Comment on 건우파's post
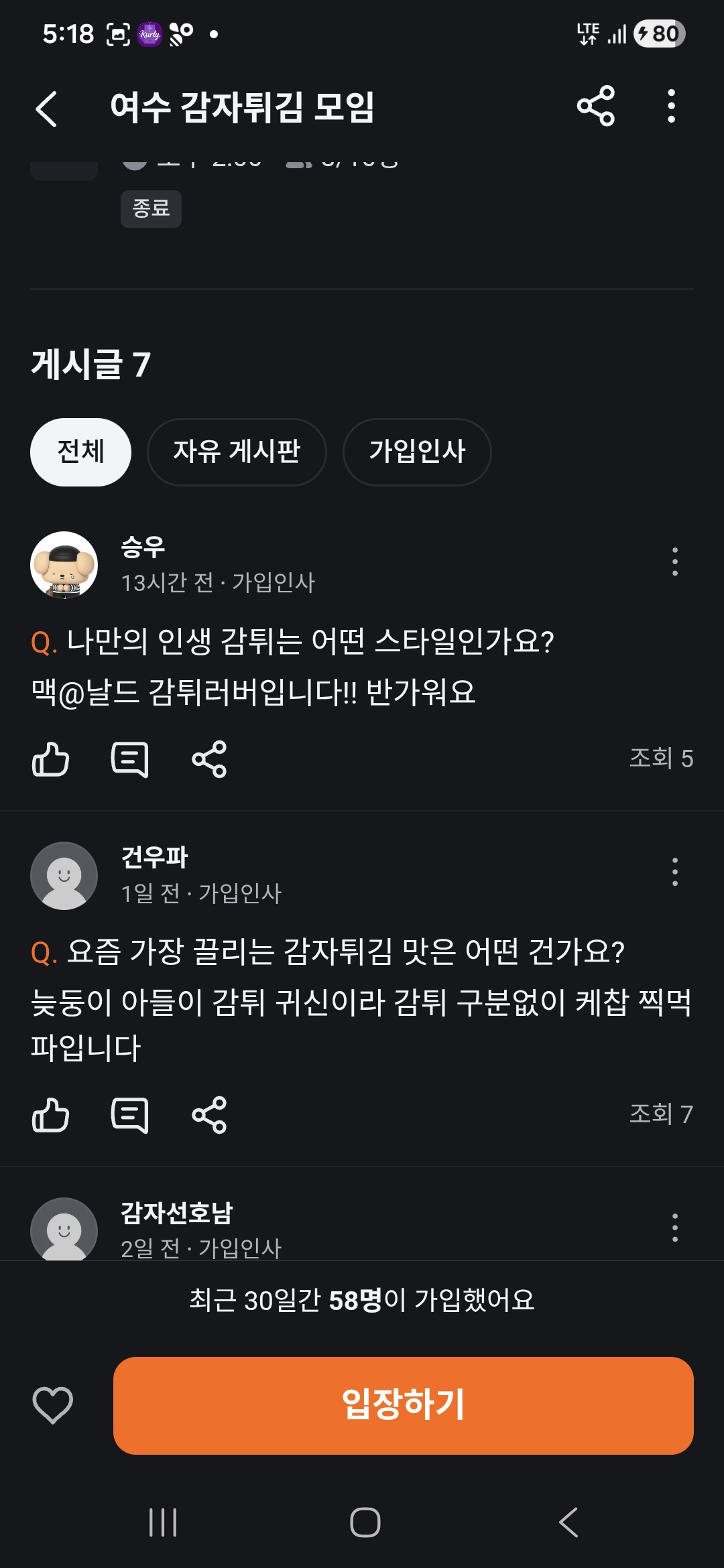The height and width of the screenshot is (1568, 724). point(129,1115)
